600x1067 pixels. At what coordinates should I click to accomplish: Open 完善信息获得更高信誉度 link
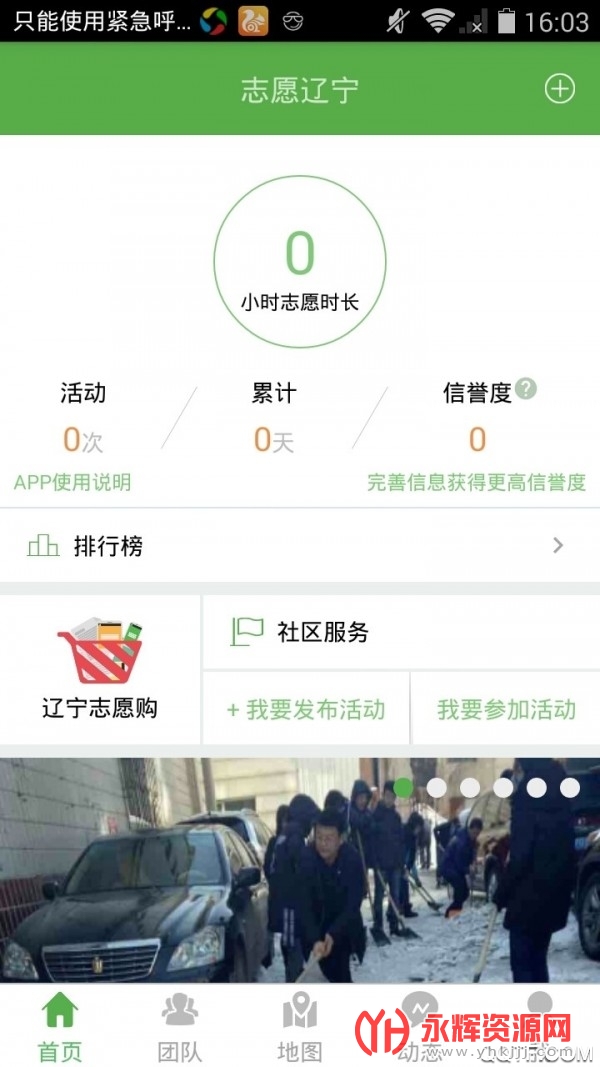click(x=476, y=482)
